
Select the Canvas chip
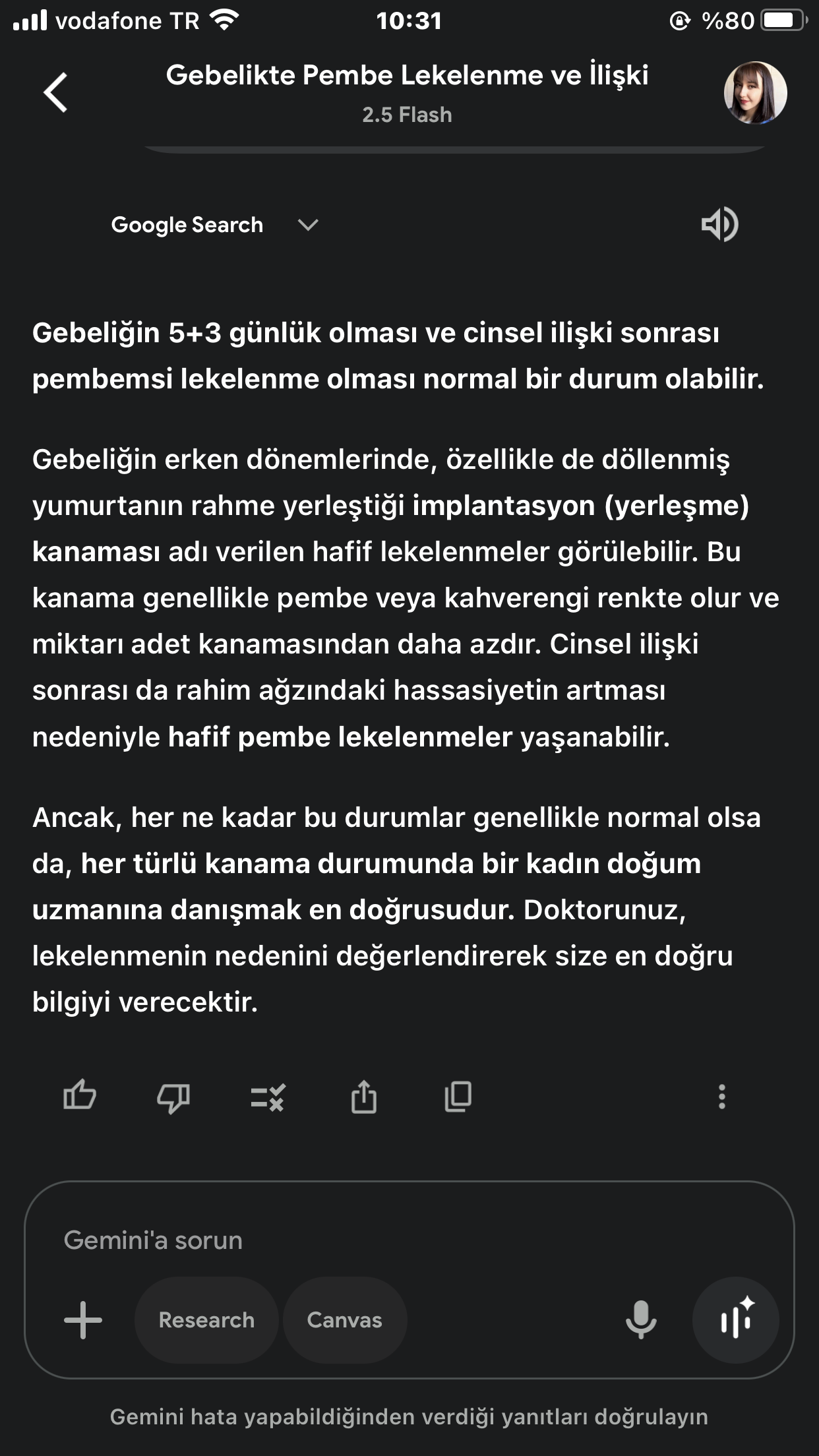pyautogui.click(x=344, y=1320)
